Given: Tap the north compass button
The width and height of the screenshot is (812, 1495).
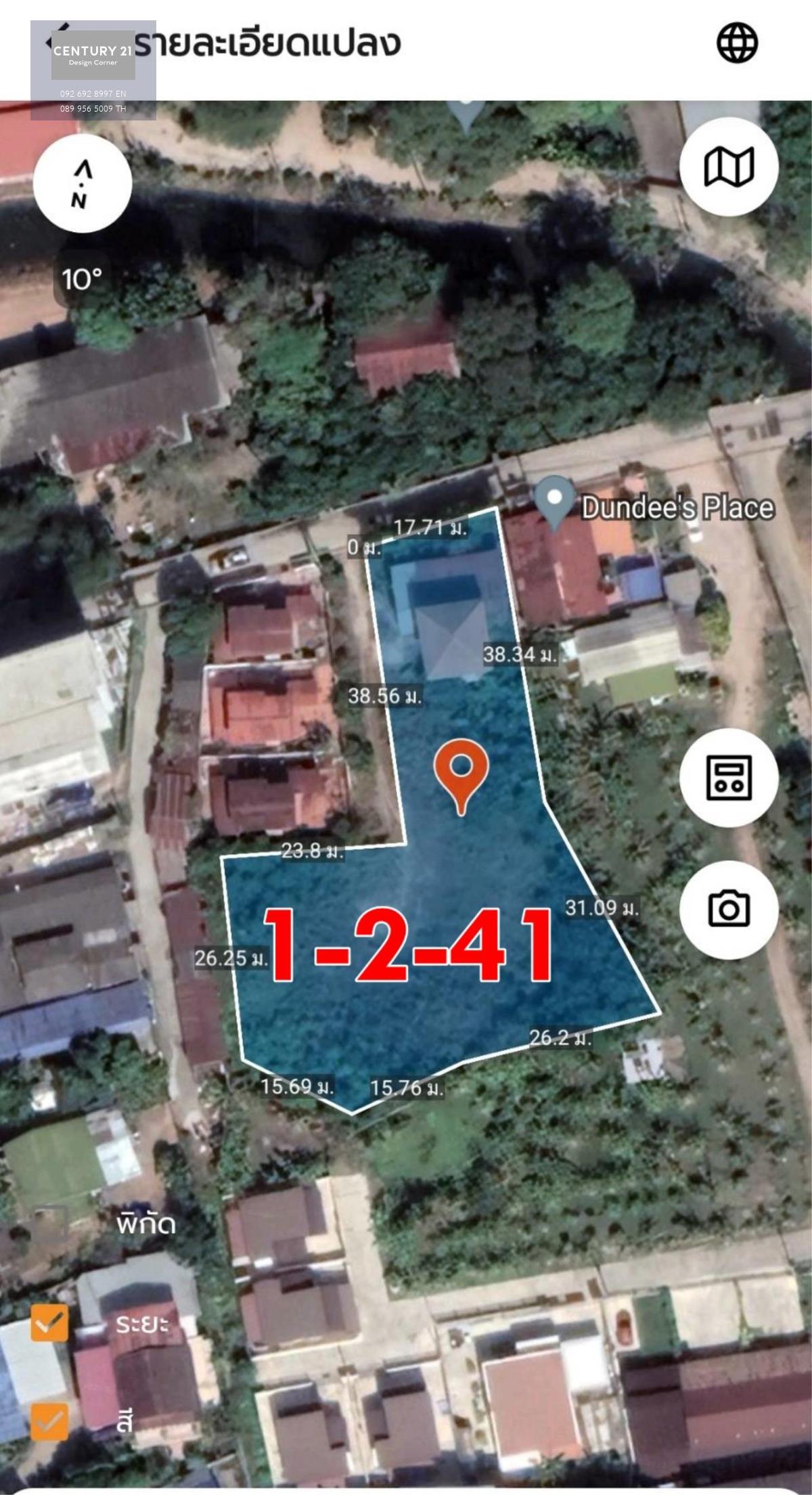Looking at the screenshot, I should coord(83,184).
